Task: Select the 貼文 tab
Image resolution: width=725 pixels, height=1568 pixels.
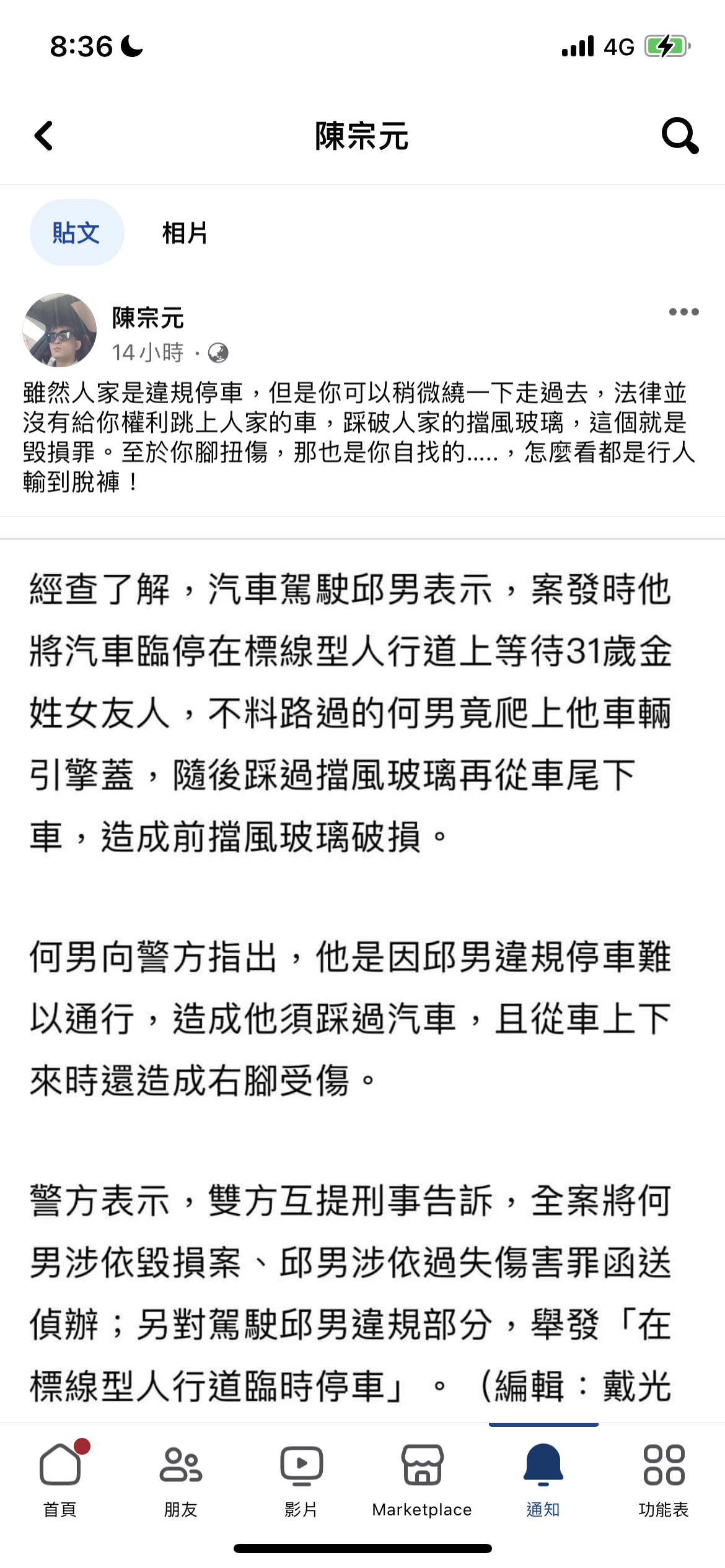Action: (x=77, y=233)
